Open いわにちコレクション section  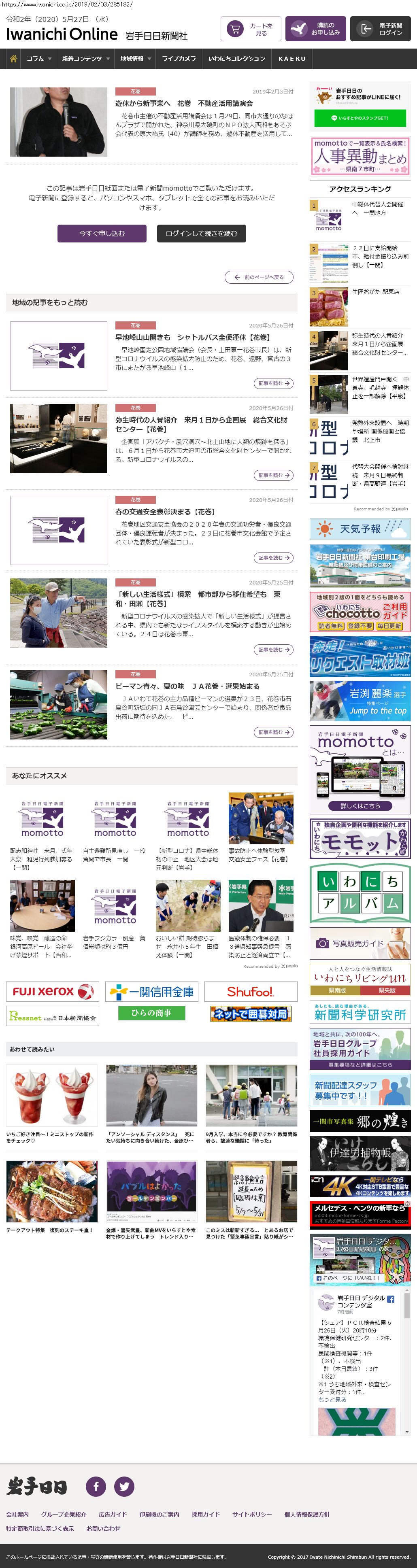(x=236, y=58)
